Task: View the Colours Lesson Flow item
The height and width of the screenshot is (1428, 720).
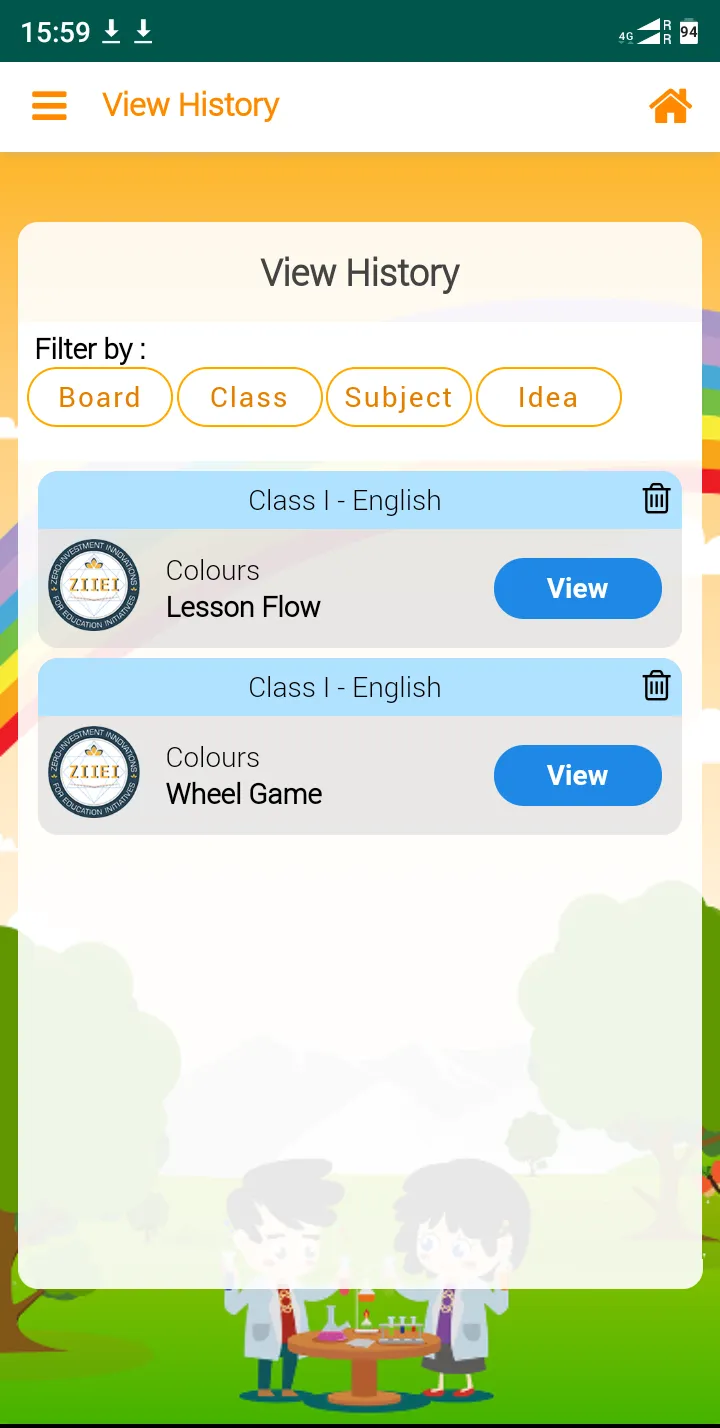Action: pos(577,589)
